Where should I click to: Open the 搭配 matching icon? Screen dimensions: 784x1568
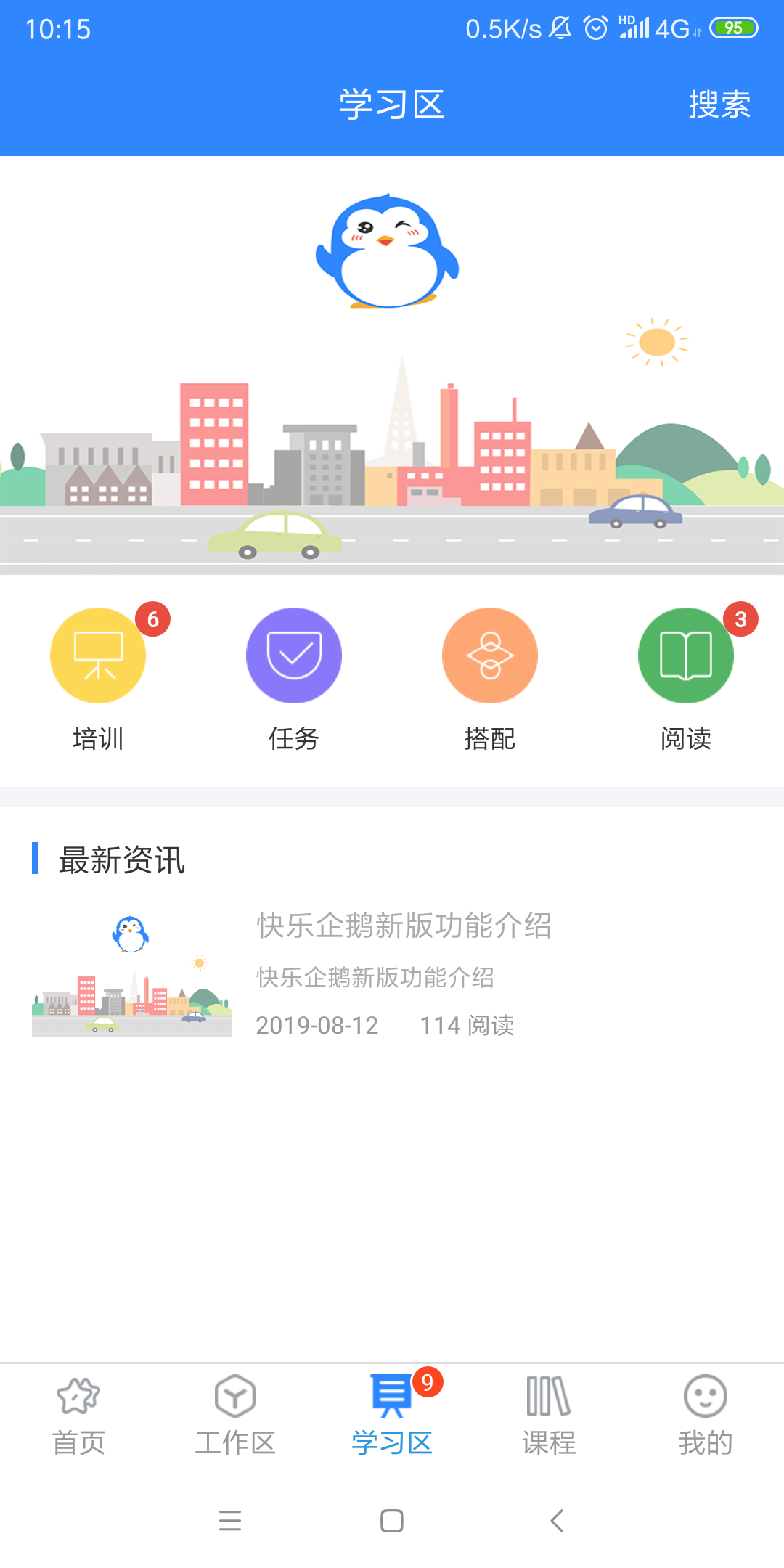(x=490, y=655)
